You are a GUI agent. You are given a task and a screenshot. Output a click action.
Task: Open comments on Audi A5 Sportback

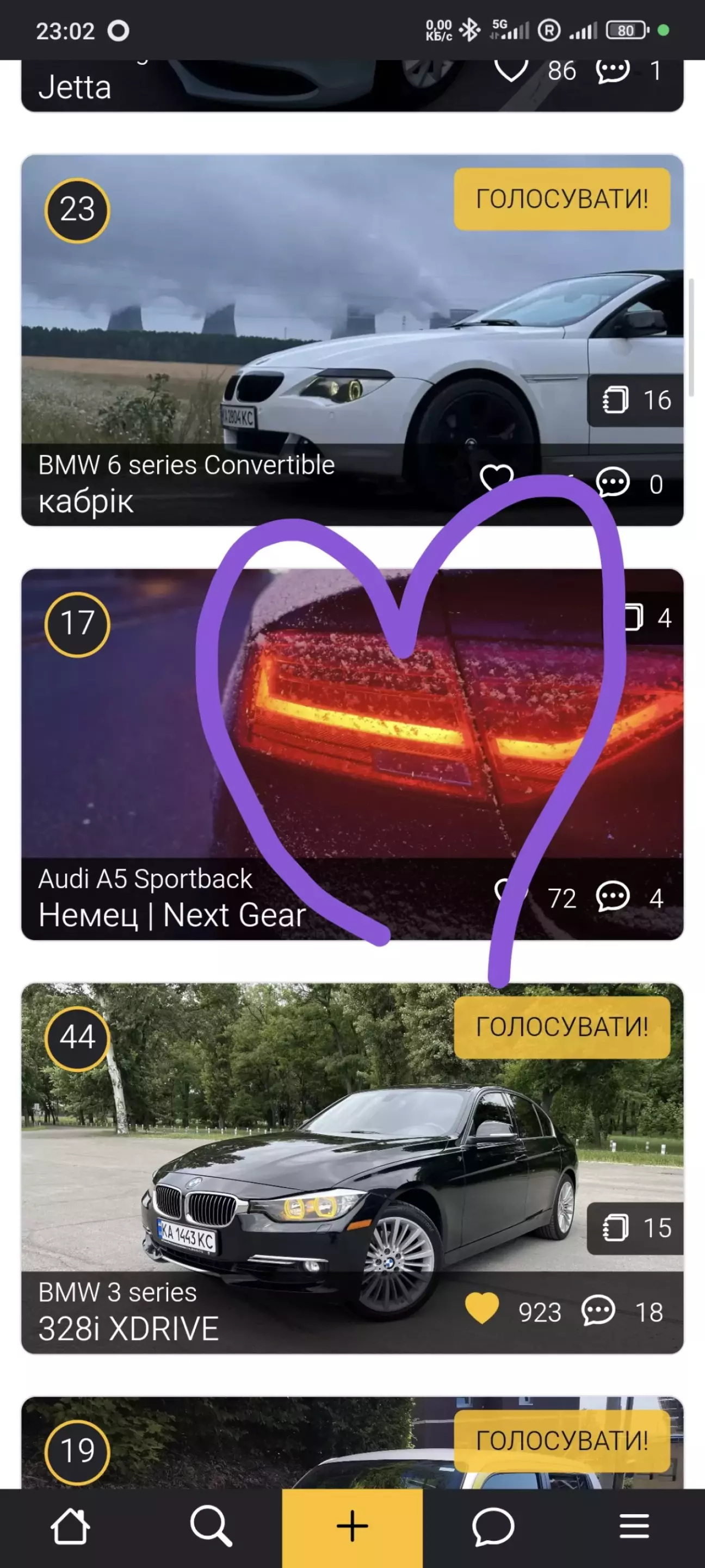pos(612,896)
